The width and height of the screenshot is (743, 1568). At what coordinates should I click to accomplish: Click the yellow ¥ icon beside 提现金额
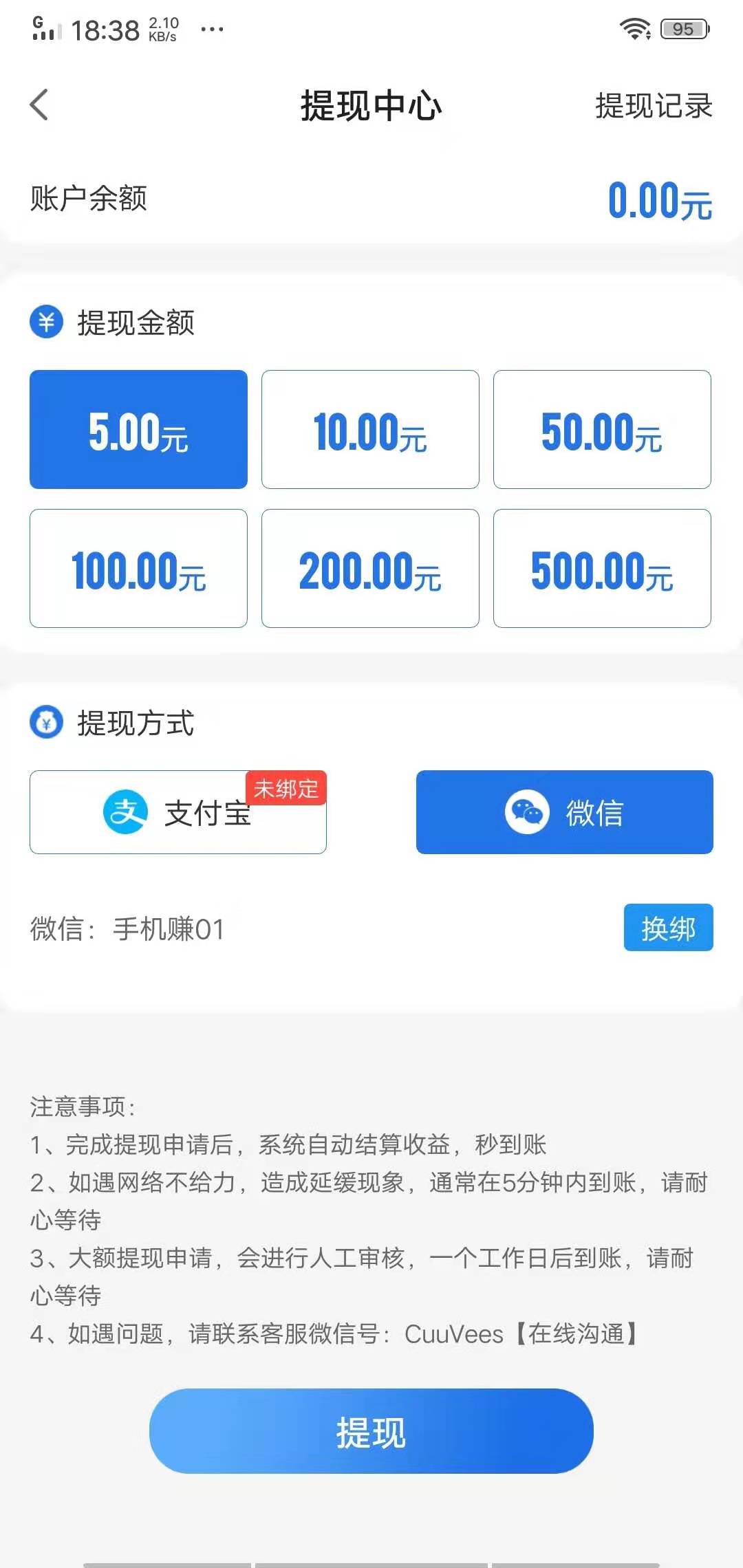[45, 322]
